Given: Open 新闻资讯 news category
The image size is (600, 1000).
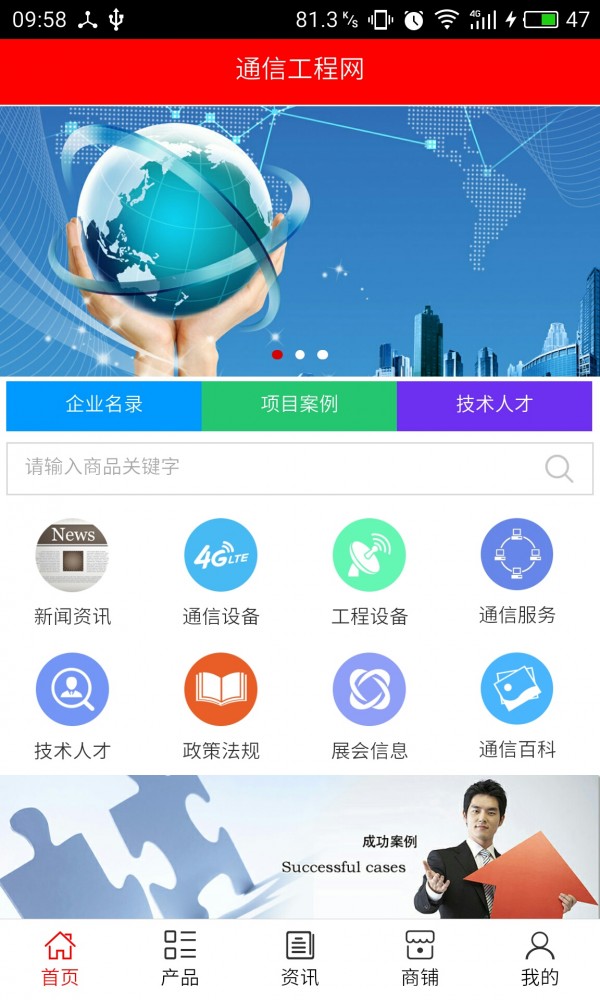Looking at the screenshot, I should (x=72, y=572).
